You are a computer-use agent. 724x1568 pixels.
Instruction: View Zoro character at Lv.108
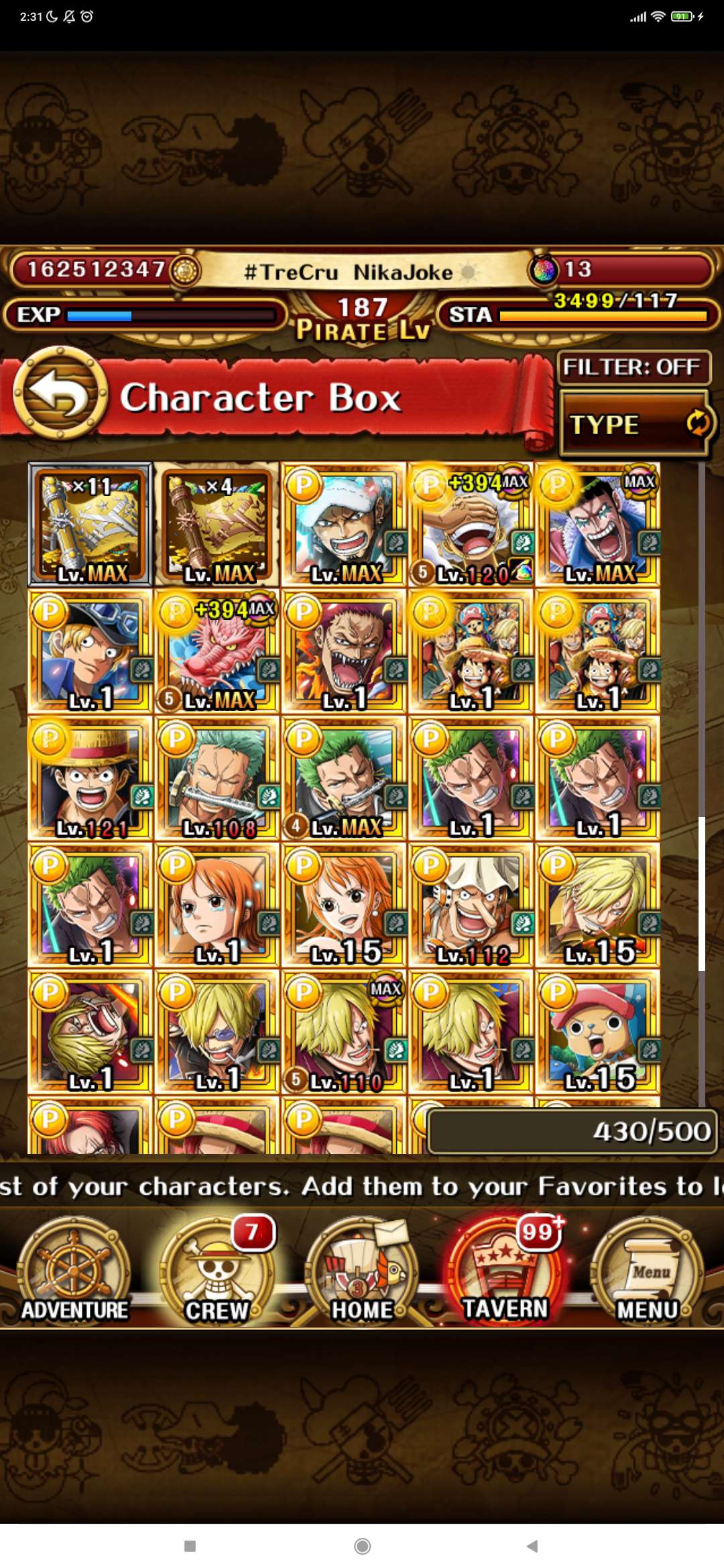[217, 778]
